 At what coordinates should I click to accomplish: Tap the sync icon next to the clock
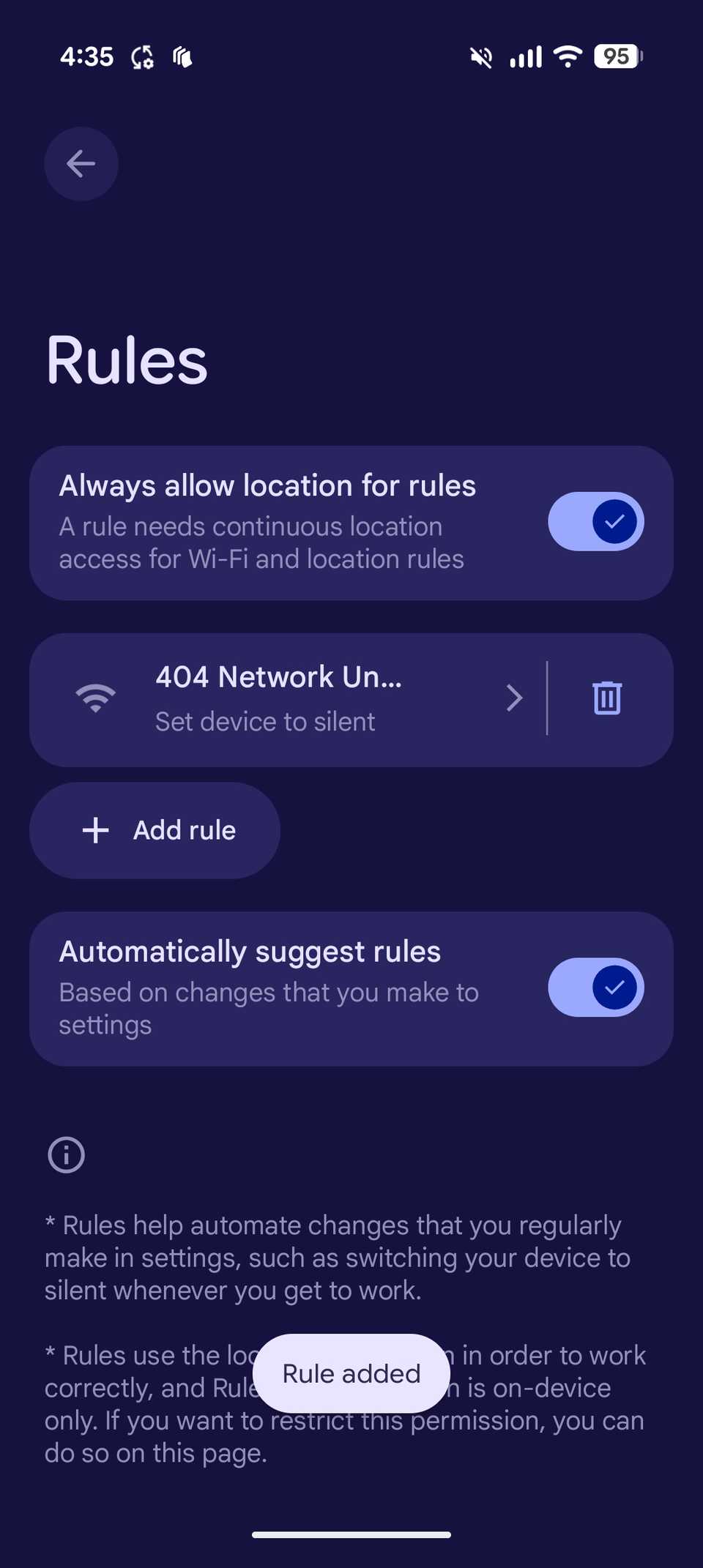click(142, 56)
